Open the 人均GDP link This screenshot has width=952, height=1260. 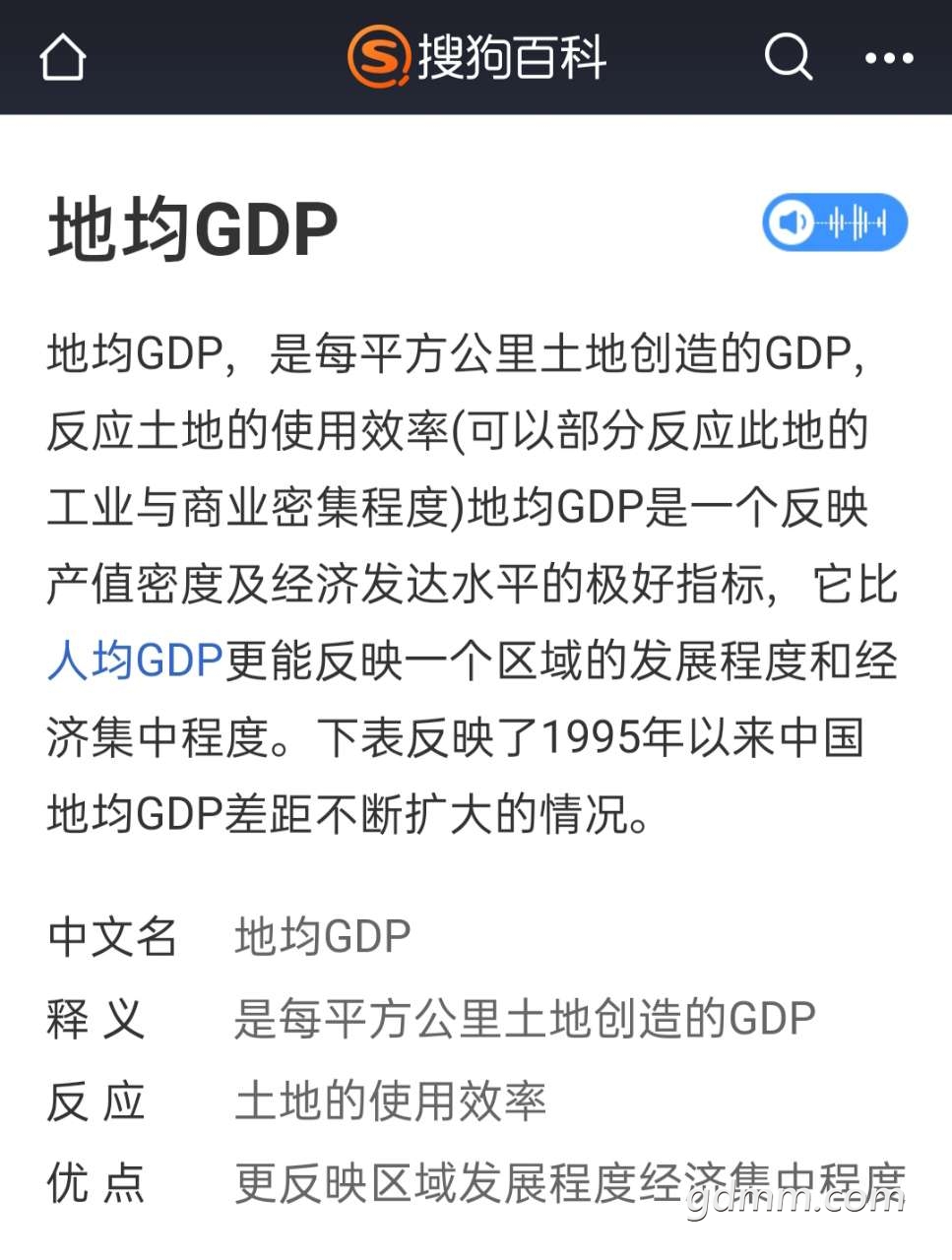135,661
